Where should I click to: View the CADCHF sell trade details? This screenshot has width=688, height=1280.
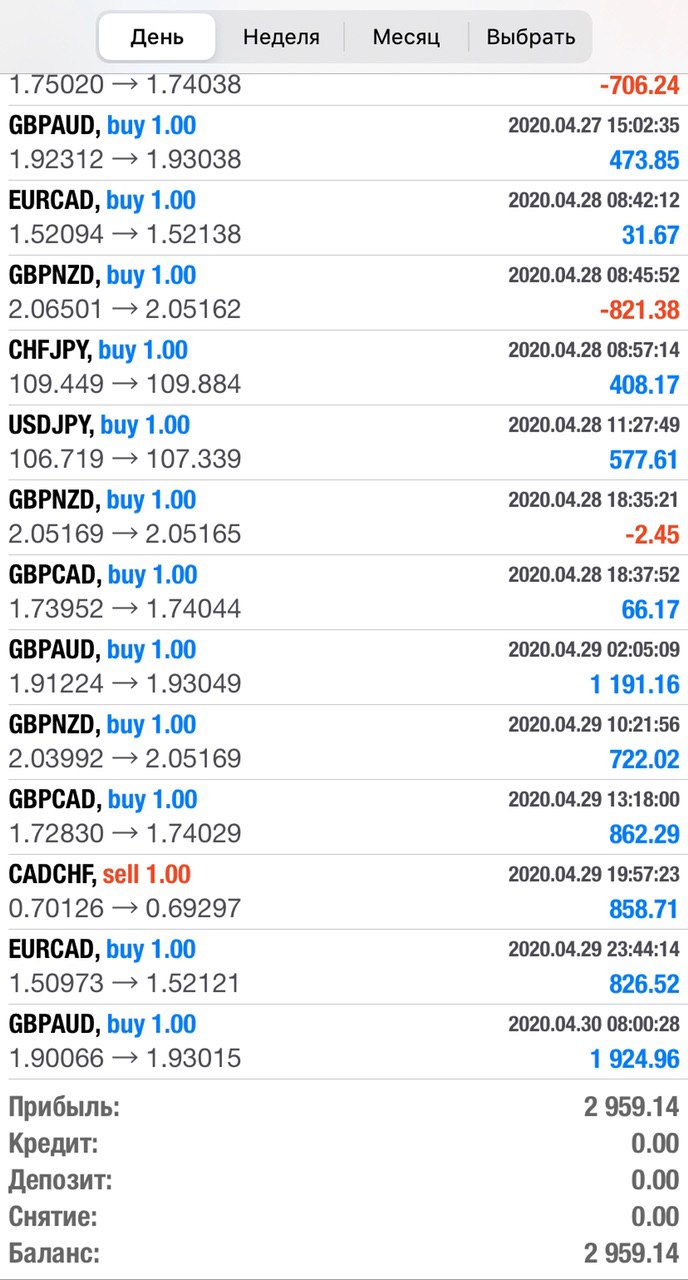pos(344,893)
